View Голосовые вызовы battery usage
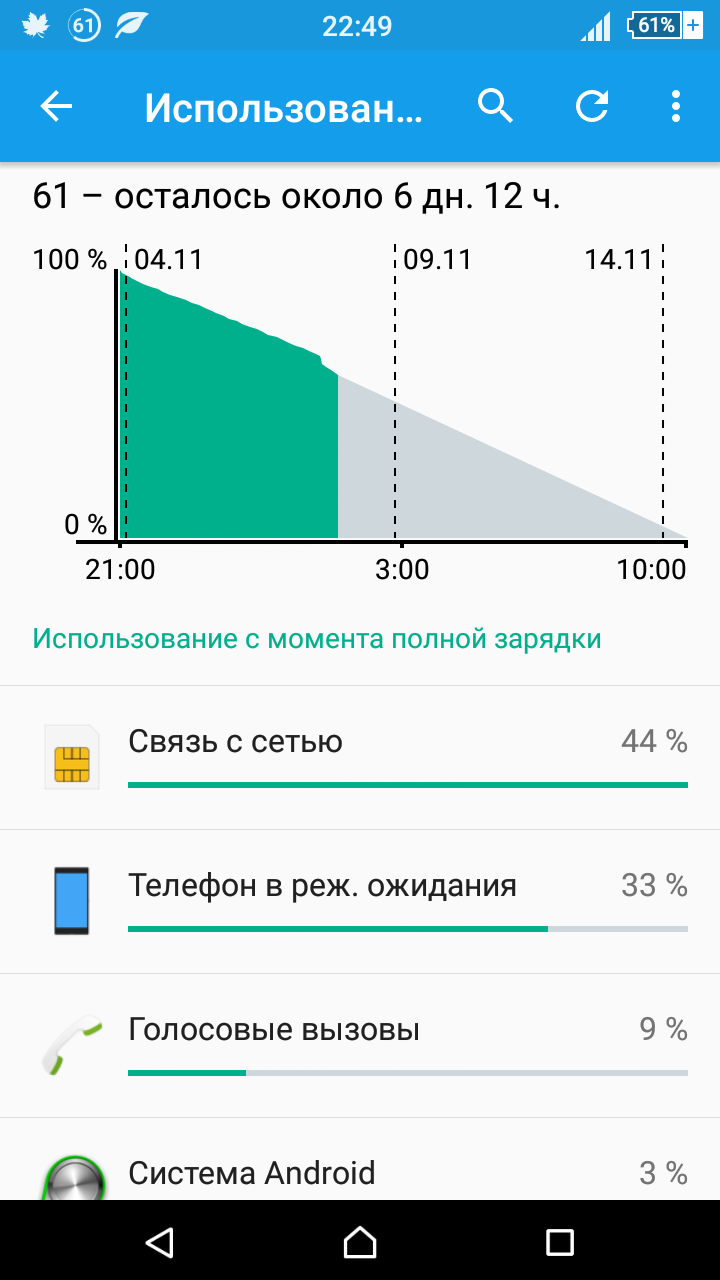720x1280 pixels. (x=360, y=1045)
